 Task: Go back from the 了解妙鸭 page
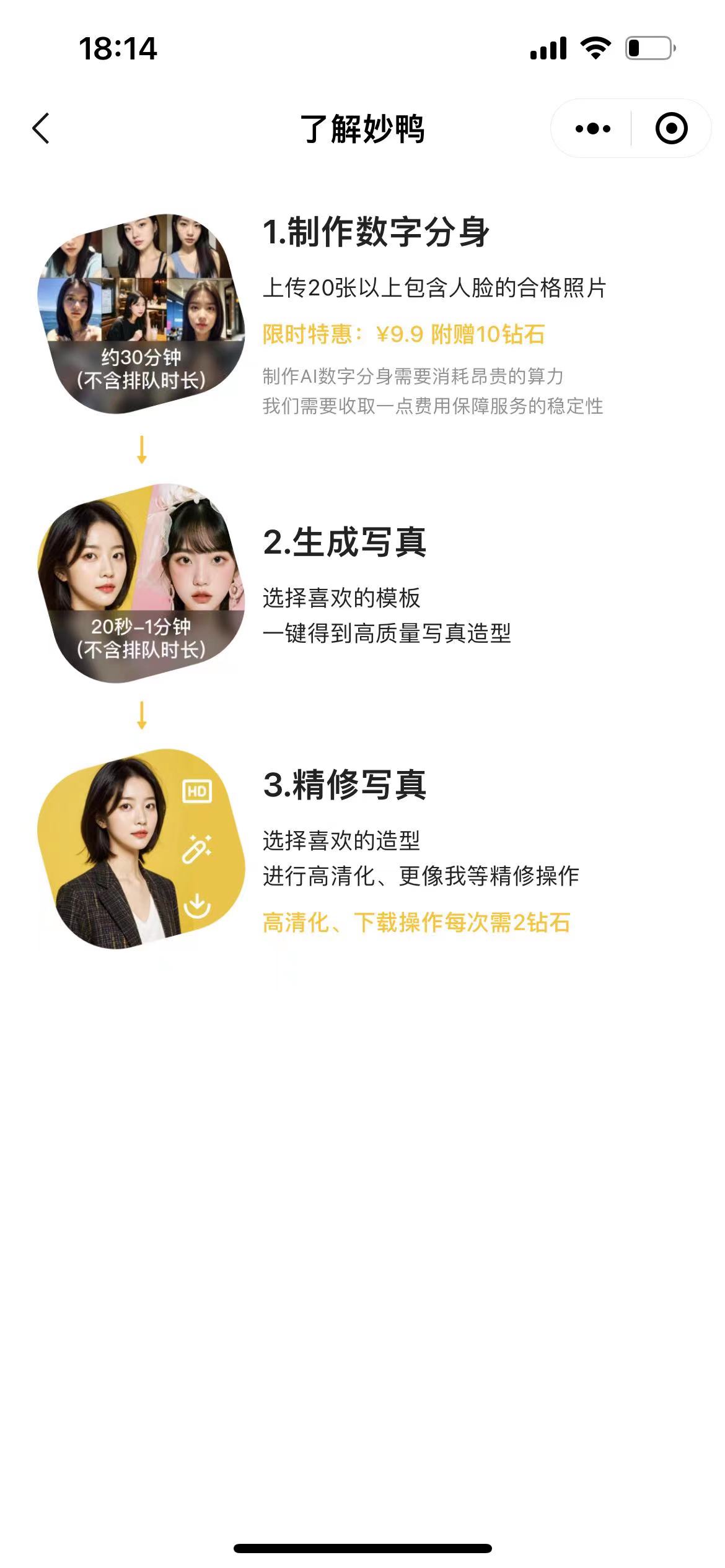[x=41, y=129]
